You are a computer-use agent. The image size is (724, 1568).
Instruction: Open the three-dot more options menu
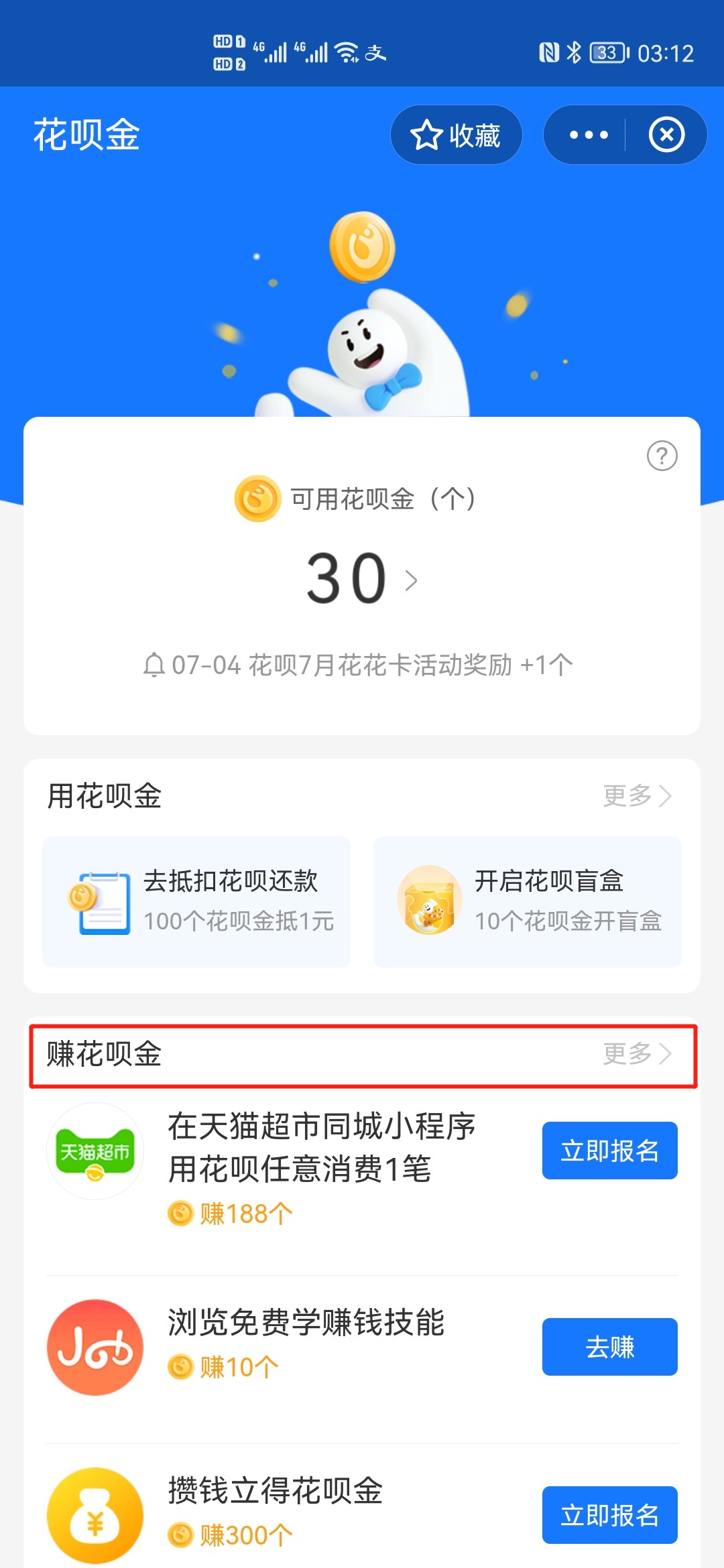click(x=589, y=135)
